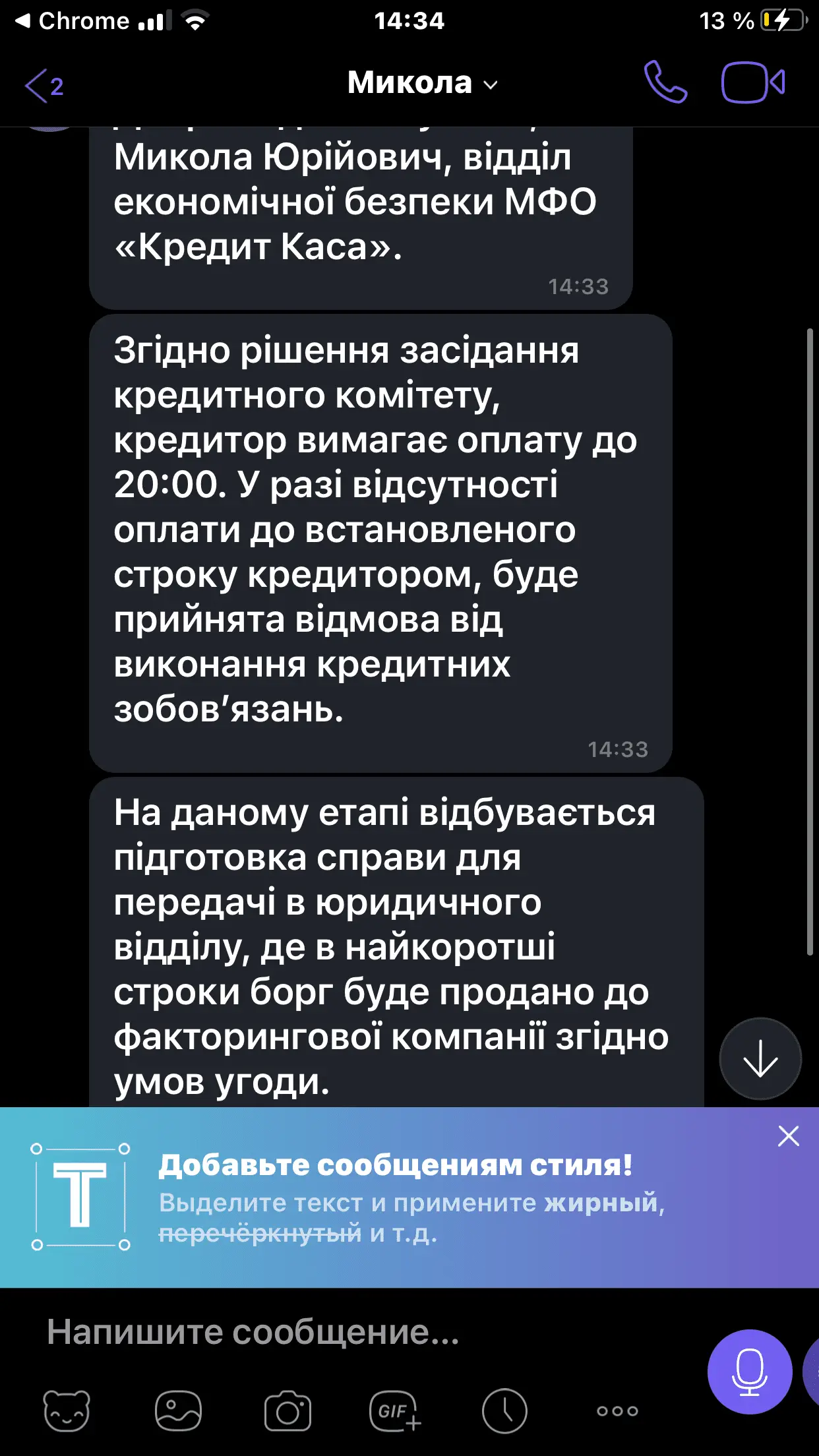Open the sticker panel
The width and height of the screenshot is (819, 1456).
coord(67,1411)
